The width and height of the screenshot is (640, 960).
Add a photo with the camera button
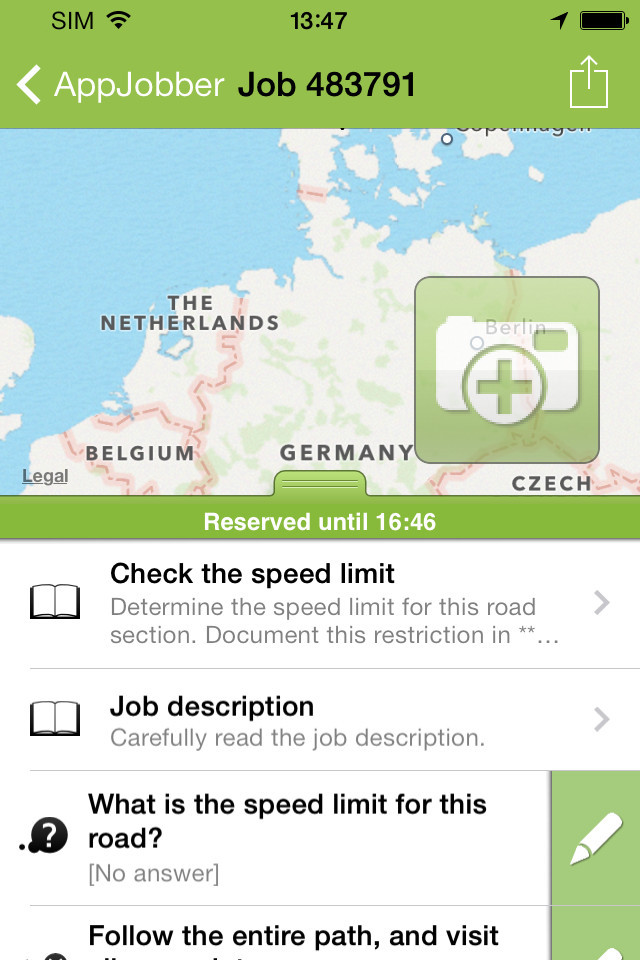[507, 370]
